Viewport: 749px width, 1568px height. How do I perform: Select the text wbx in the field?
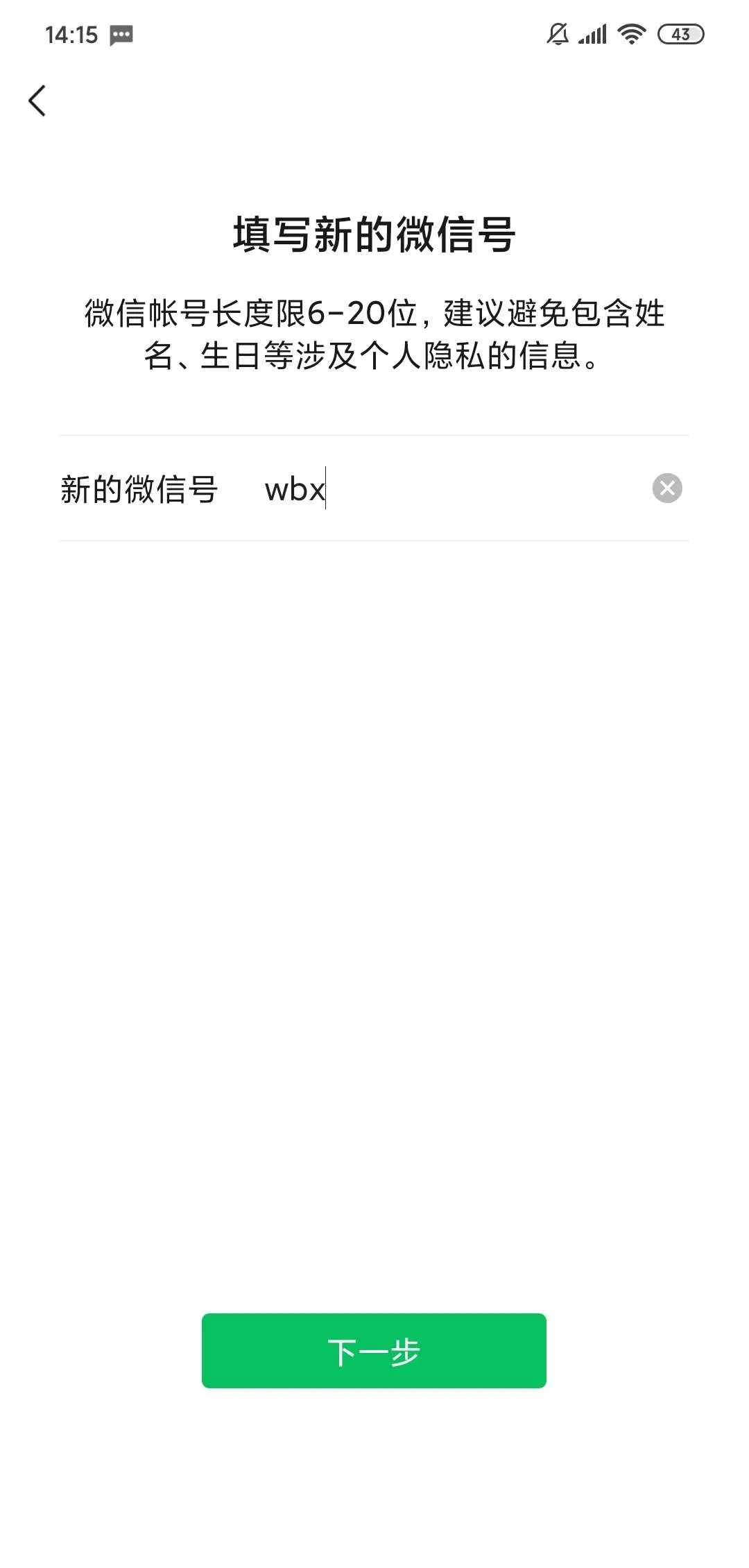coord(293,490)
